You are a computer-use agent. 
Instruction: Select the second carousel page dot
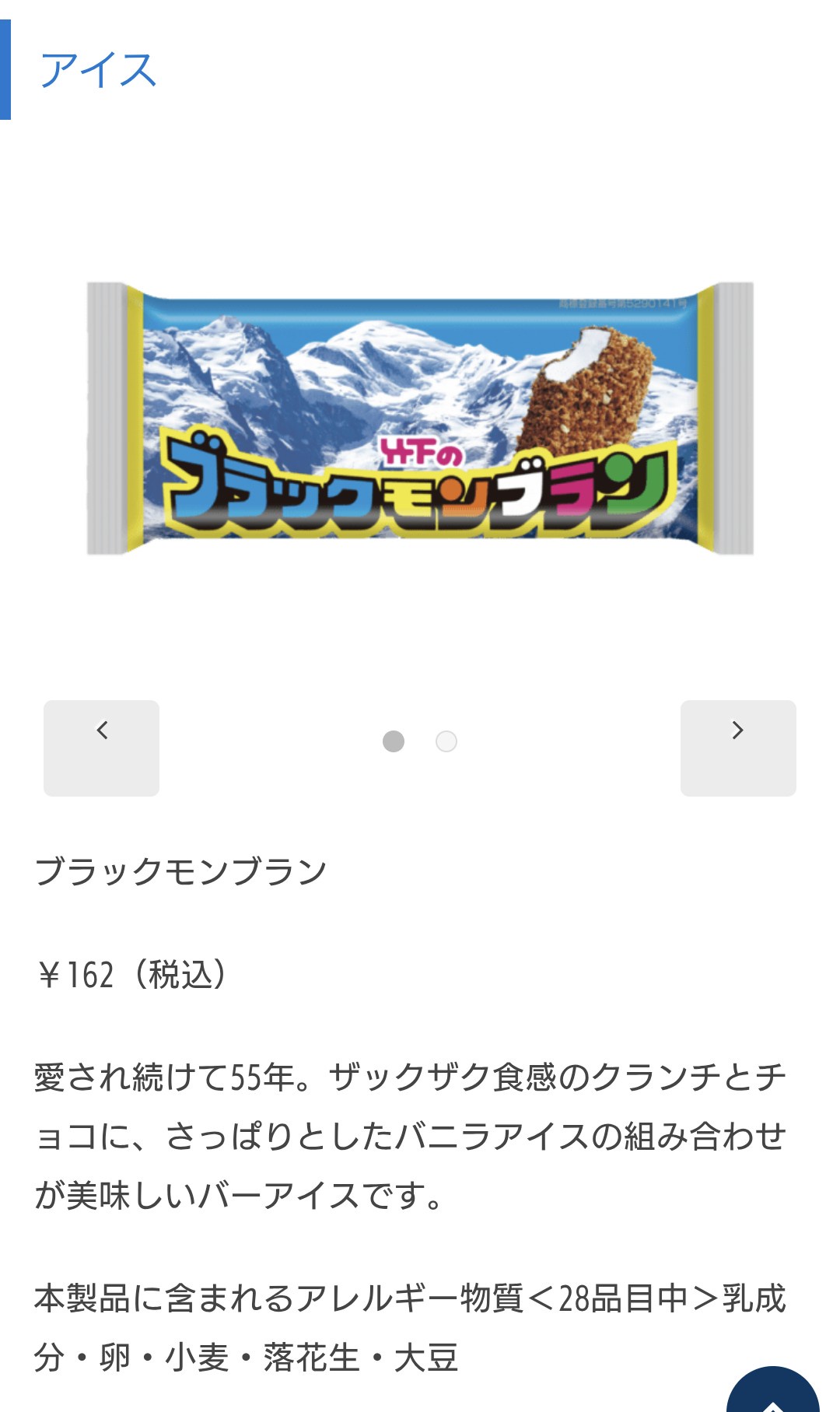[446, 741]
